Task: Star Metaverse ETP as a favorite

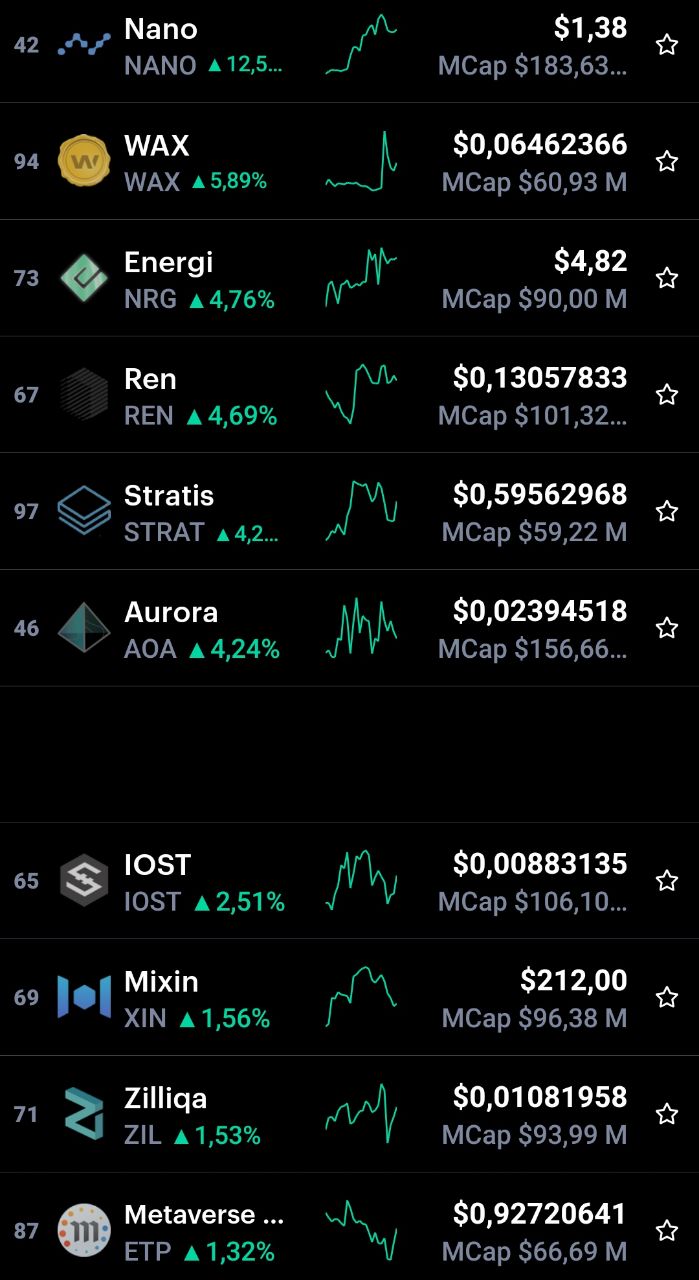Action: [x=667, y=1230]
